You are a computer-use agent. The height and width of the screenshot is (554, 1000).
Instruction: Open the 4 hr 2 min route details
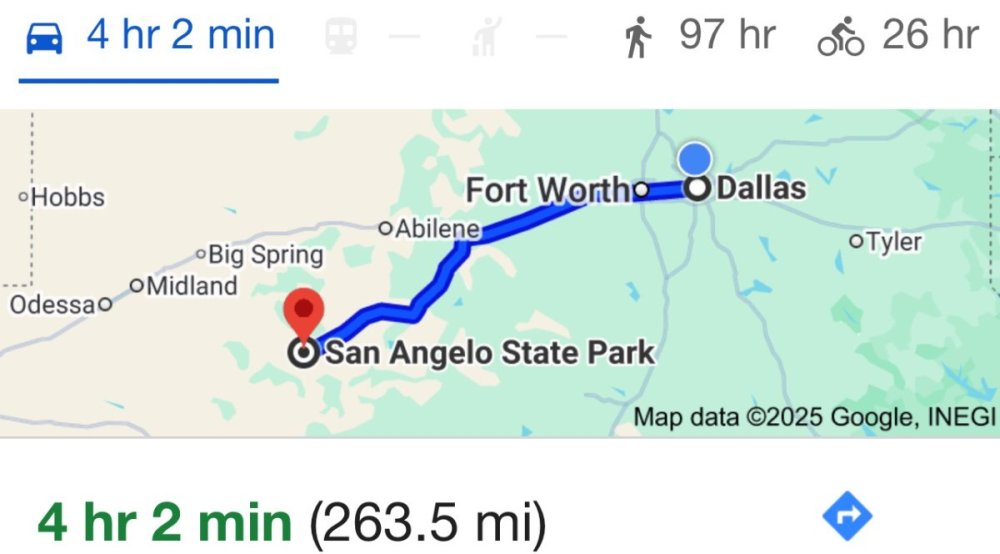[x=292, y=522]
